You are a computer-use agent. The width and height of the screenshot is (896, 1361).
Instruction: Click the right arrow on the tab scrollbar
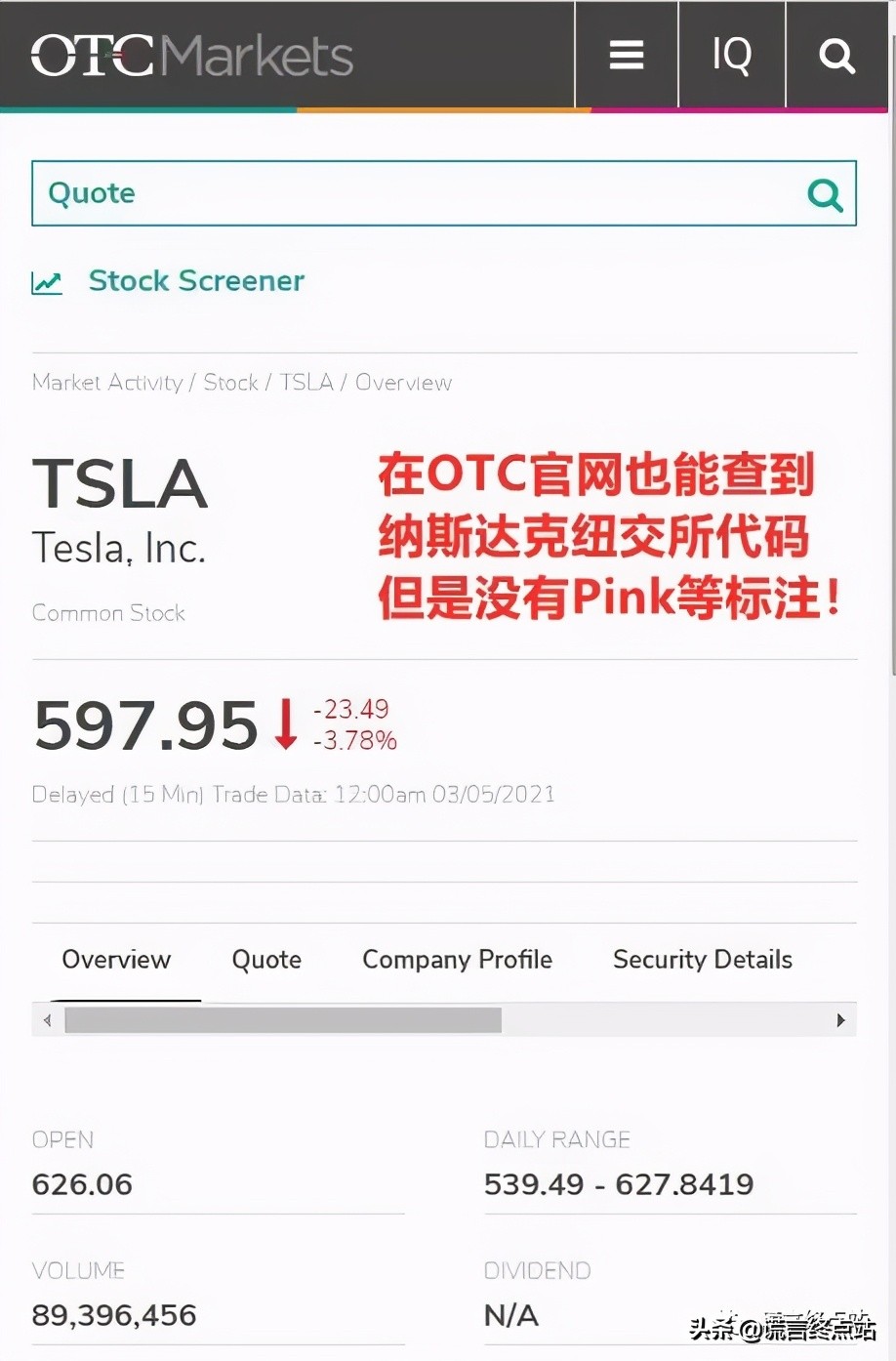click(840, 1019)
